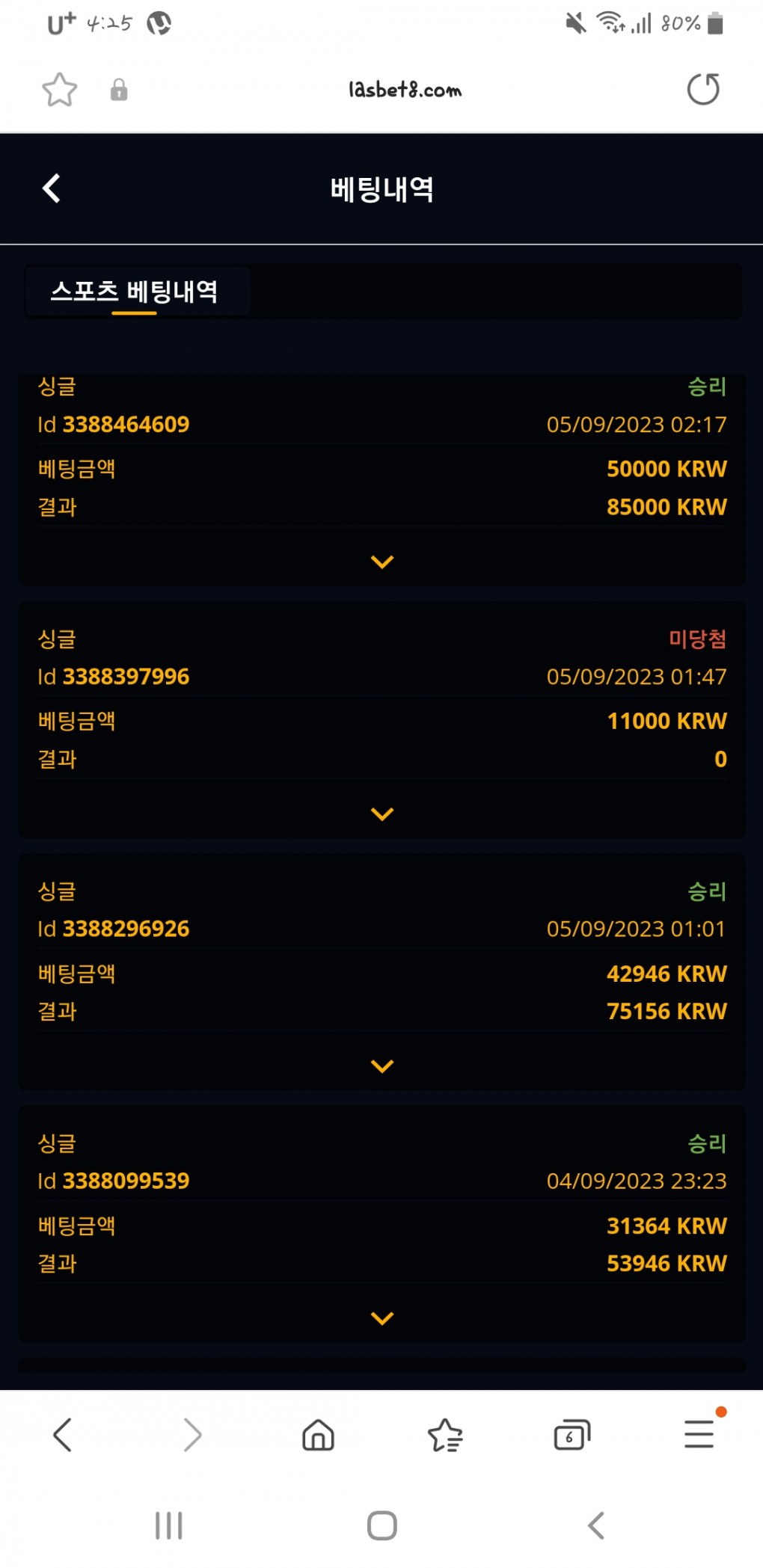
Task: Bookmark this page with the star icon
Action: point(59,90)
